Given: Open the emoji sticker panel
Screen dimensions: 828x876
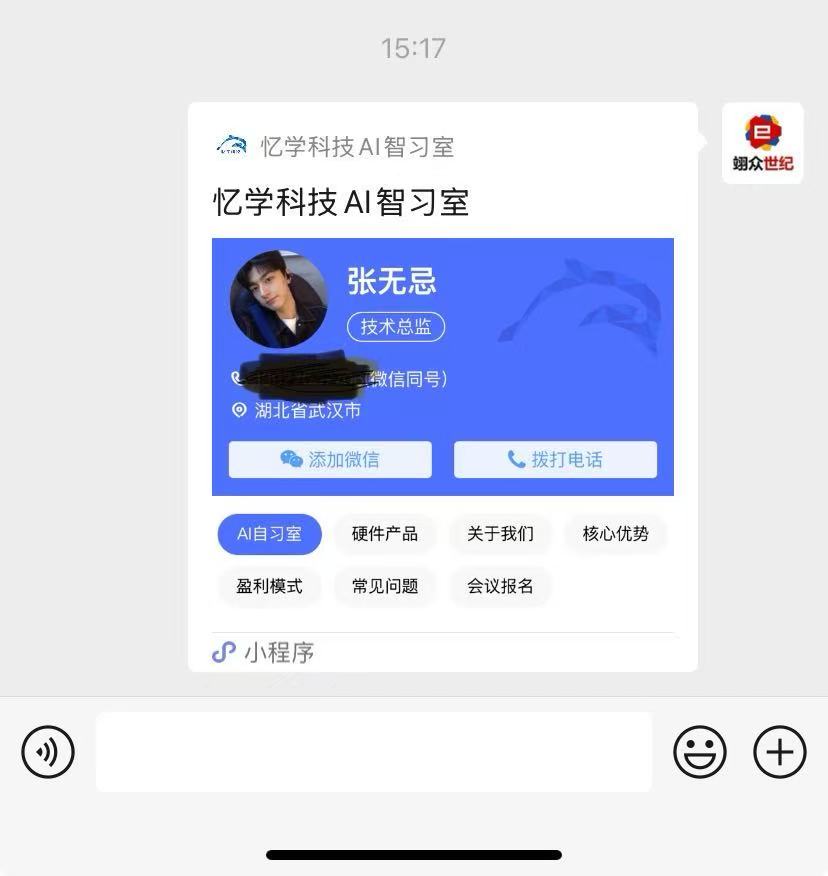Looking at the screenshot, I should (699, 751).
